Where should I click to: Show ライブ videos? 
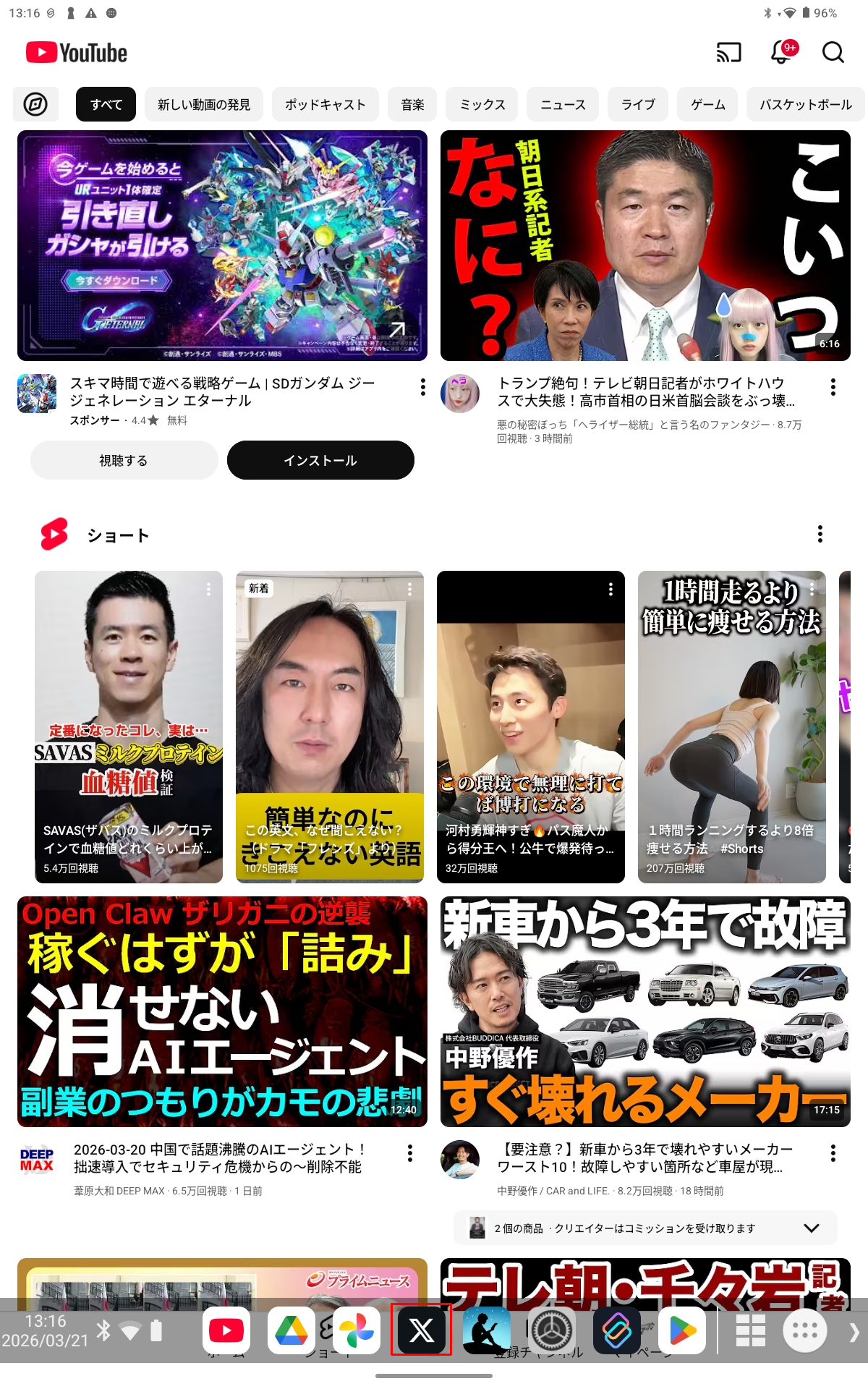pos(638,104)
